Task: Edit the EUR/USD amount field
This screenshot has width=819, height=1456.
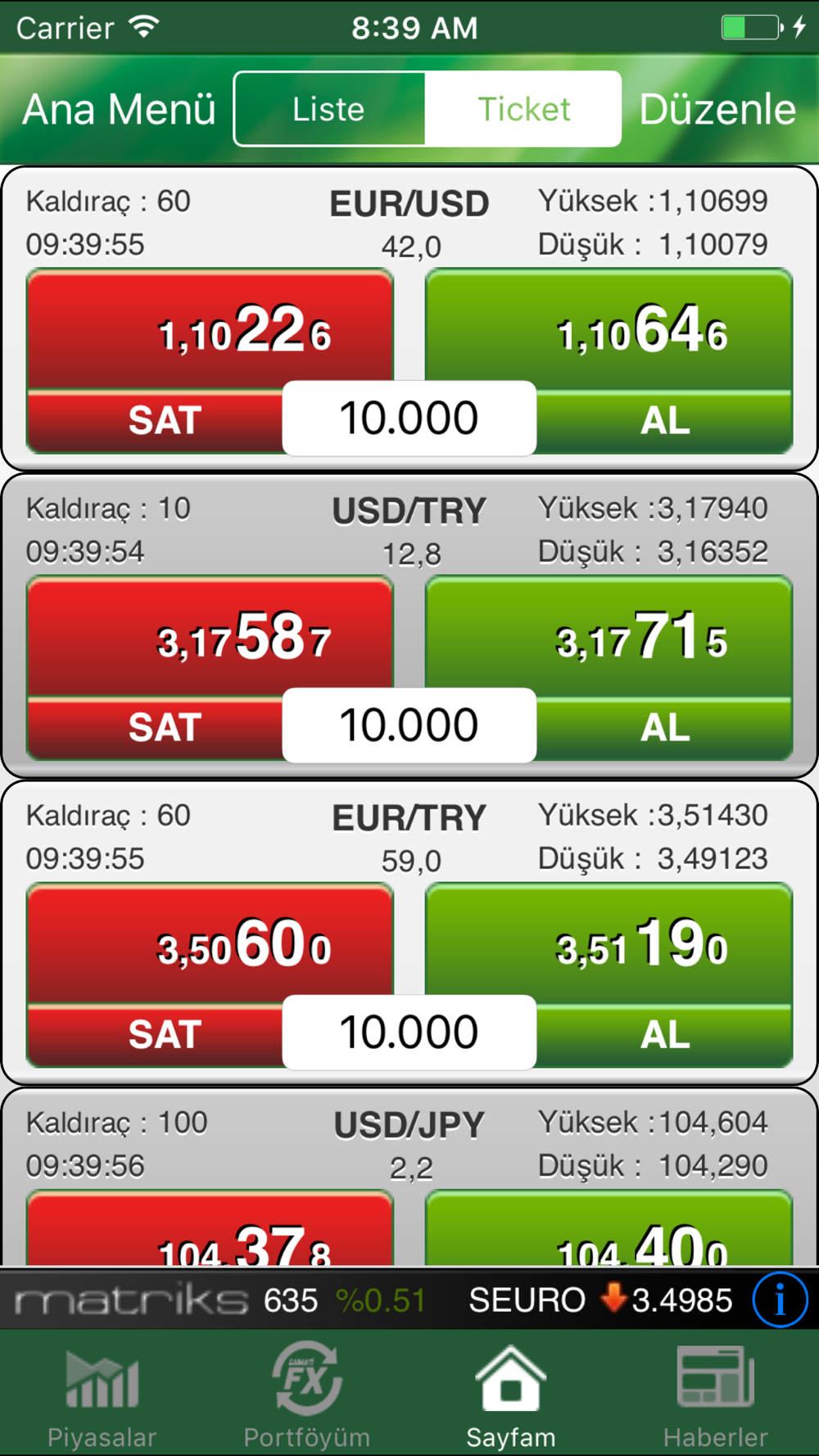Action: pyautogui.click(x=409, y=418)
